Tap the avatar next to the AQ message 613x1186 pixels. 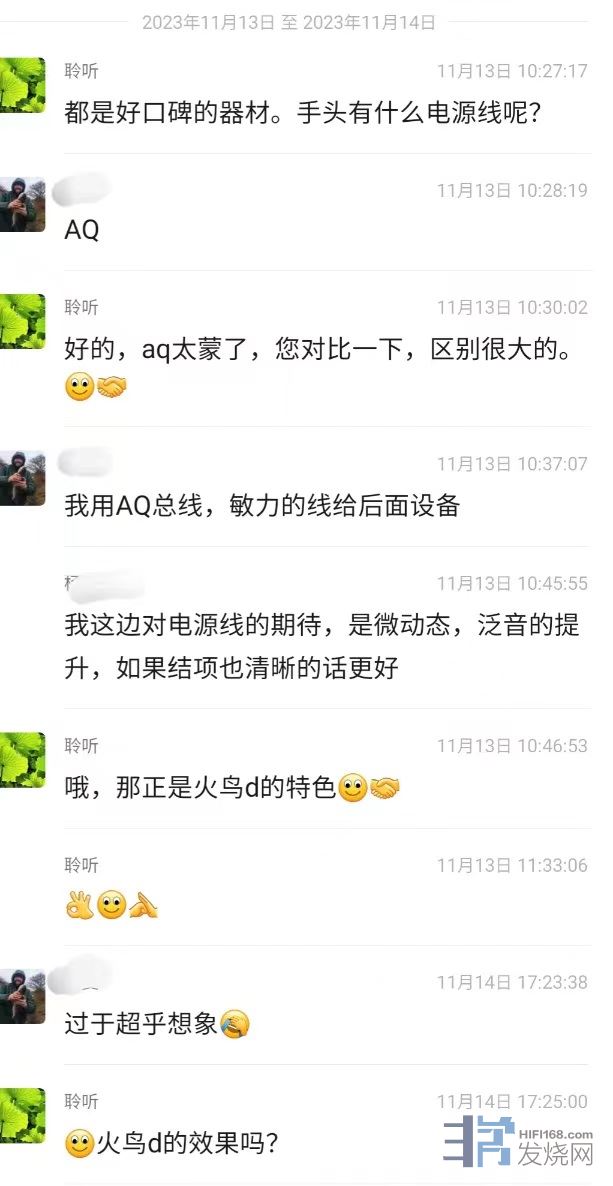tap(23, 204)
